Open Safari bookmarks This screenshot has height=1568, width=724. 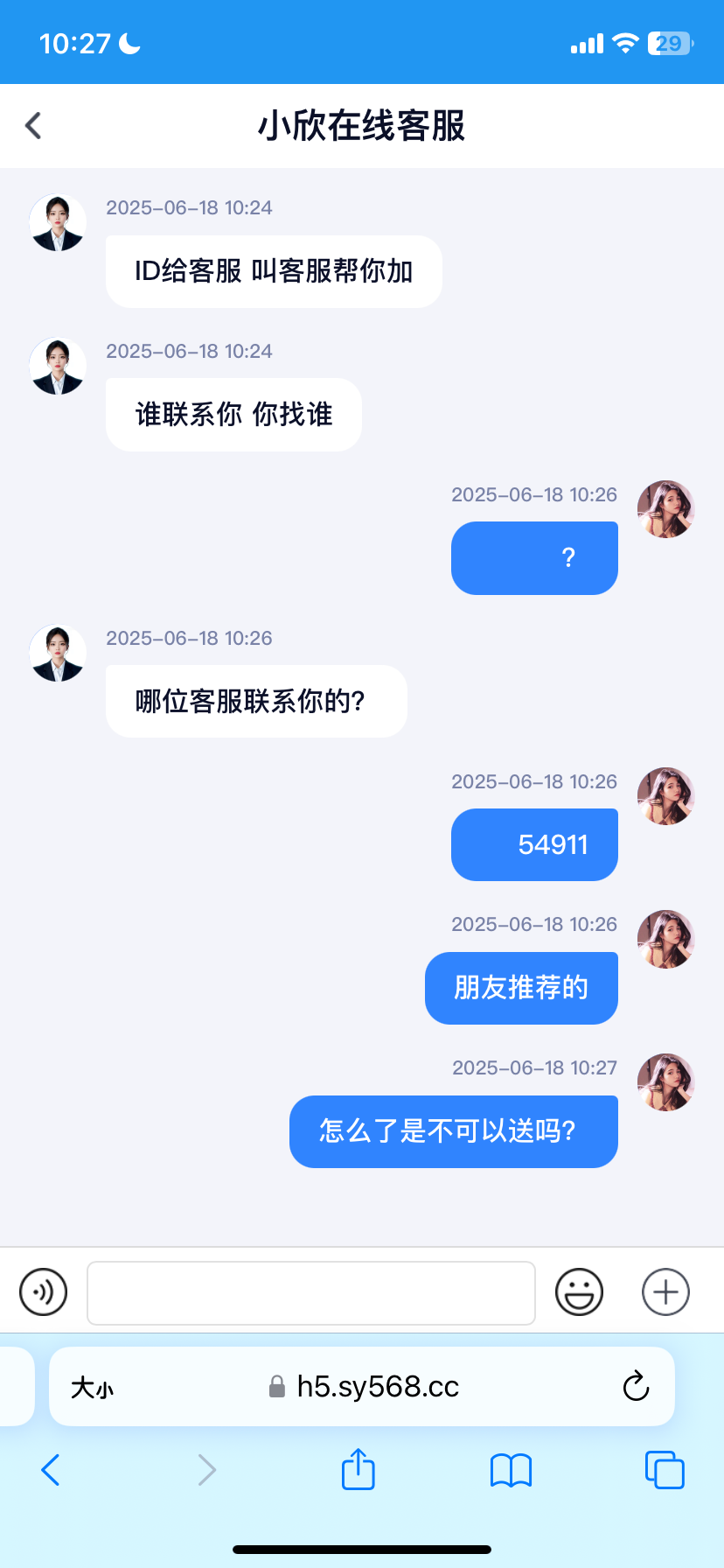(511, 1470)
